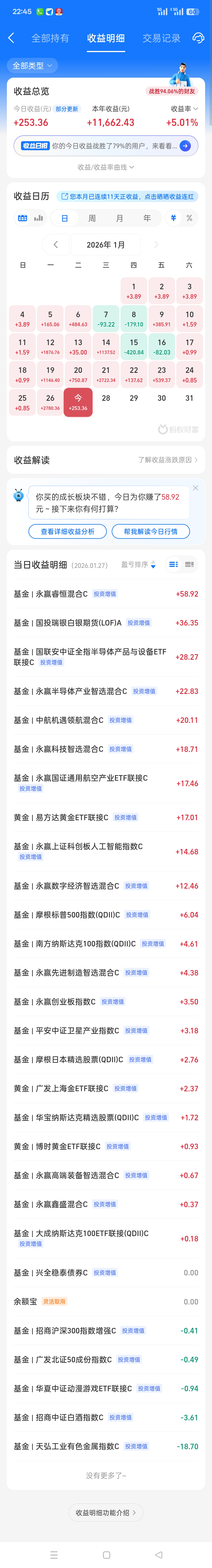Tap 帮我解读今日行情 button
The image size is (212, 1568).
point(151,531)
